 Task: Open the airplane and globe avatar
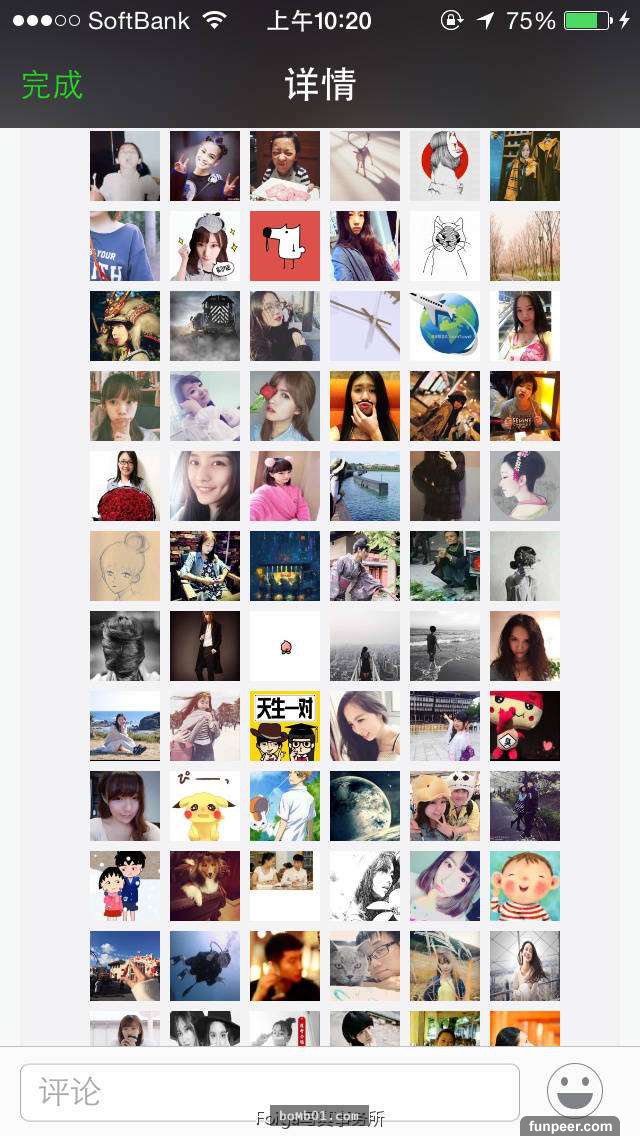tap(445, 326)
